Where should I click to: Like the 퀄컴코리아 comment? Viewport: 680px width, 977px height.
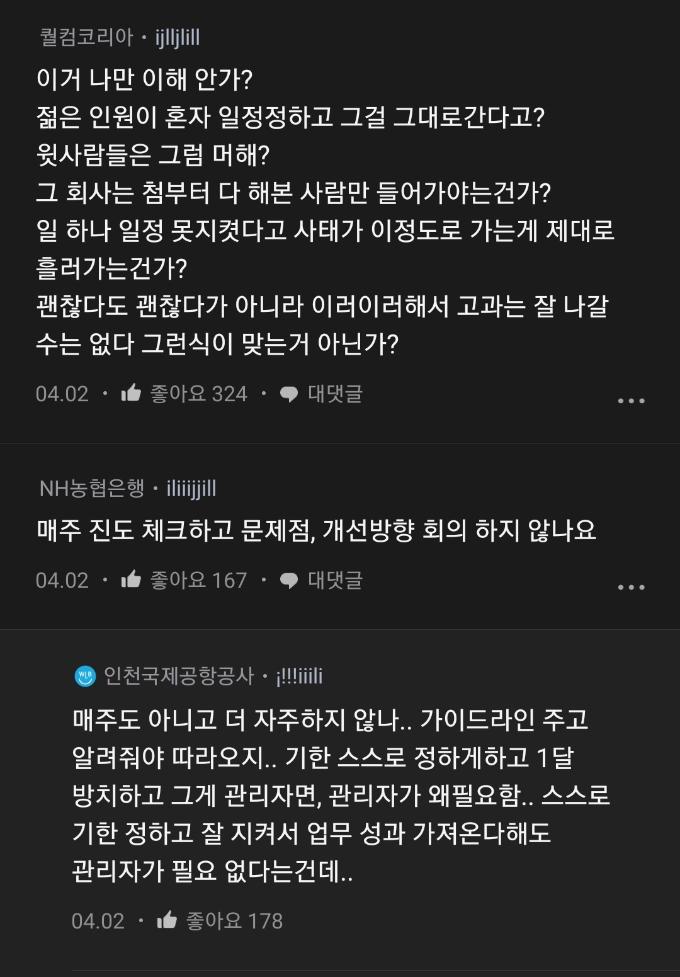(131, 394)
